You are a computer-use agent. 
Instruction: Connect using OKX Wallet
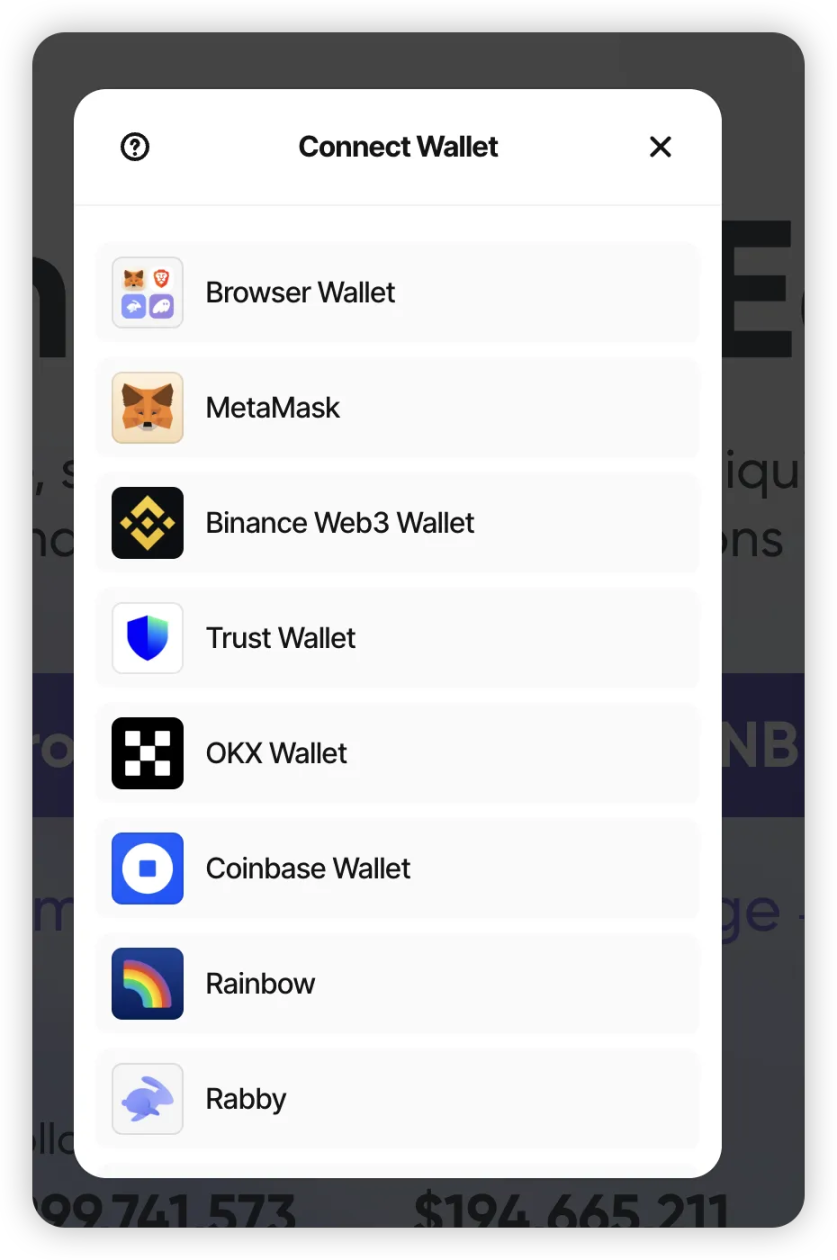[398, 753]
